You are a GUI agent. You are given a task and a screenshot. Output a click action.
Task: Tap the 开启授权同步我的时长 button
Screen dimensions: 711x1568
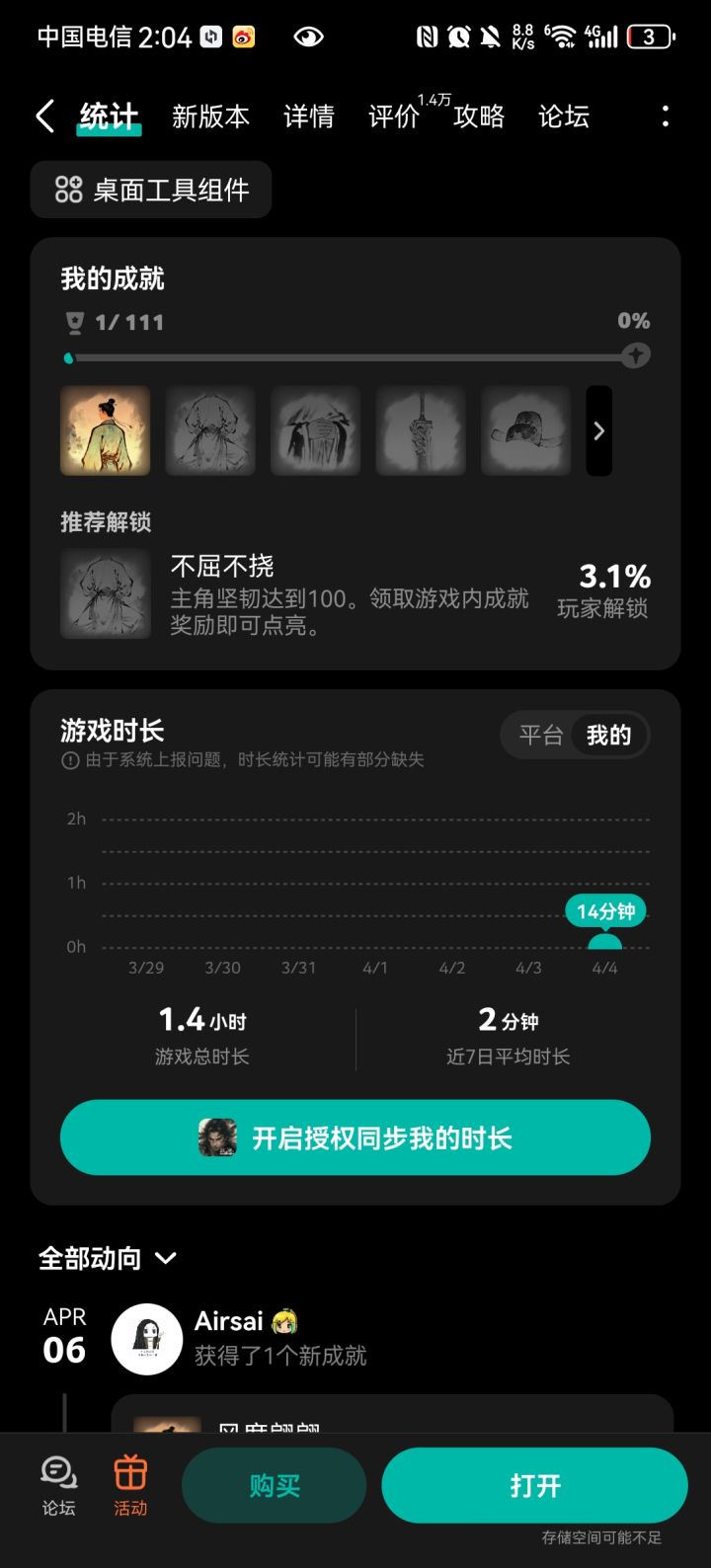355,1137
